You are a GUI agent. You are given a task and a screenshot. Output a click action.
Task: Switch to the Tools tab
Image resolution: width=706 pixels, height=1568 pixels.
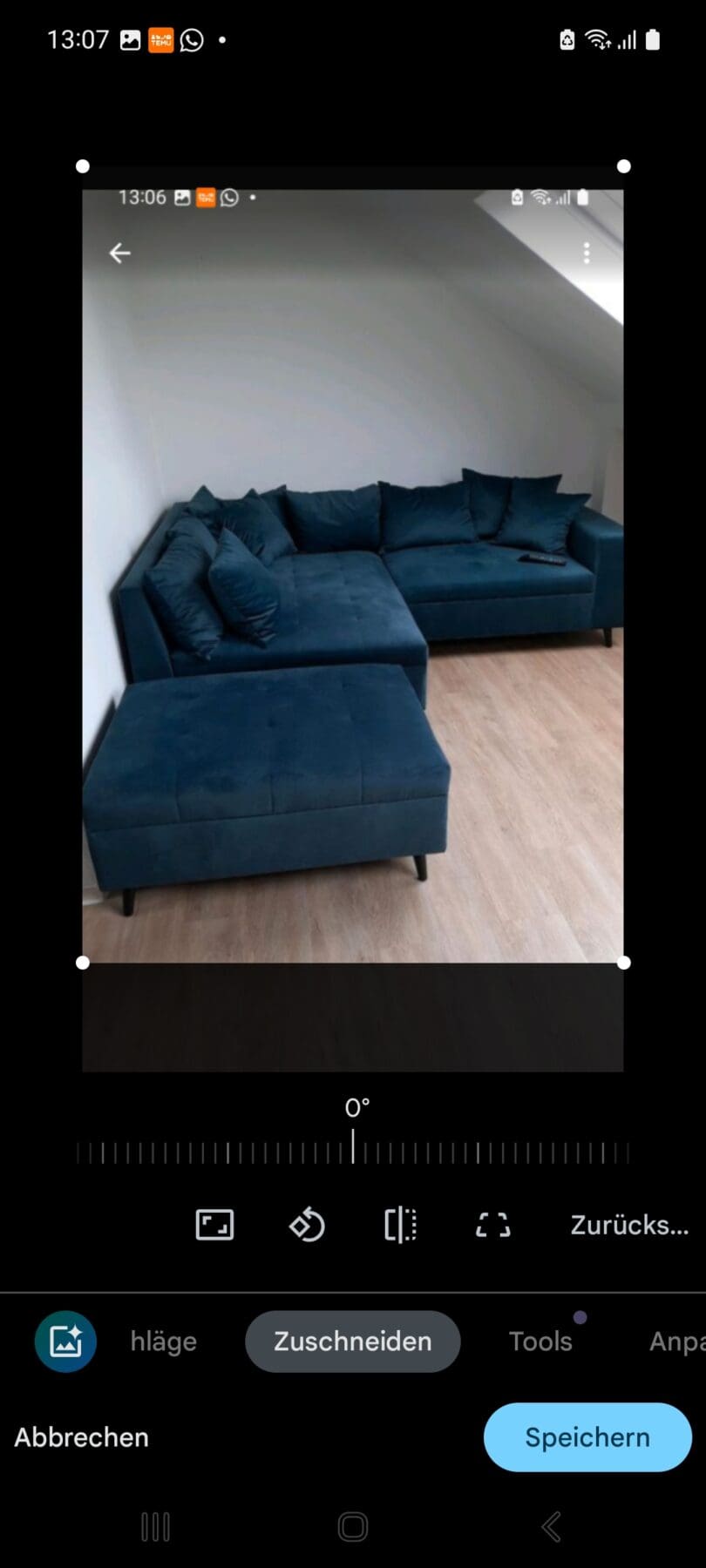tap(540, 1342)
